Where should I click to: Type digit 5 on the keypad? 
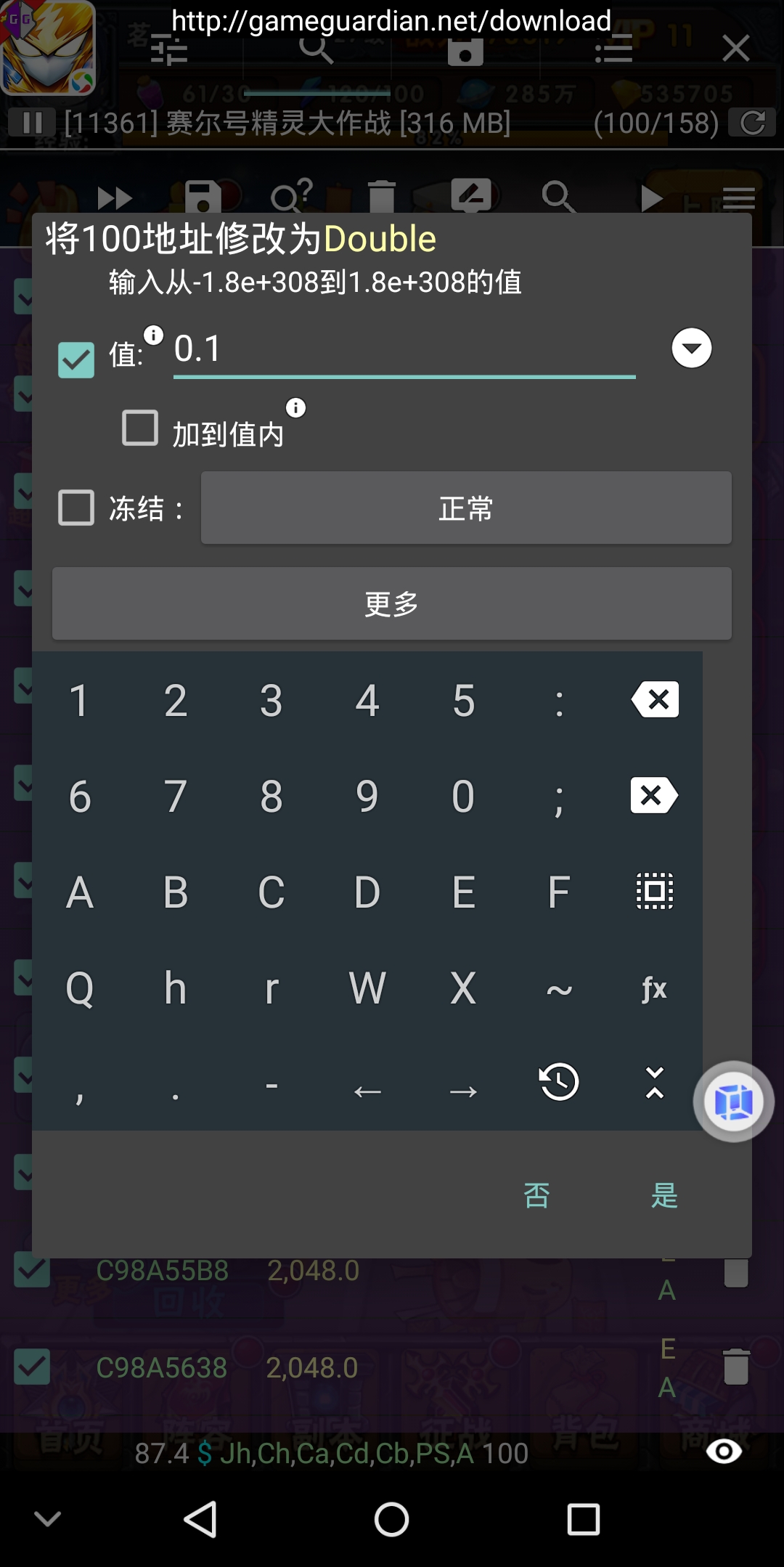(463, 701)
